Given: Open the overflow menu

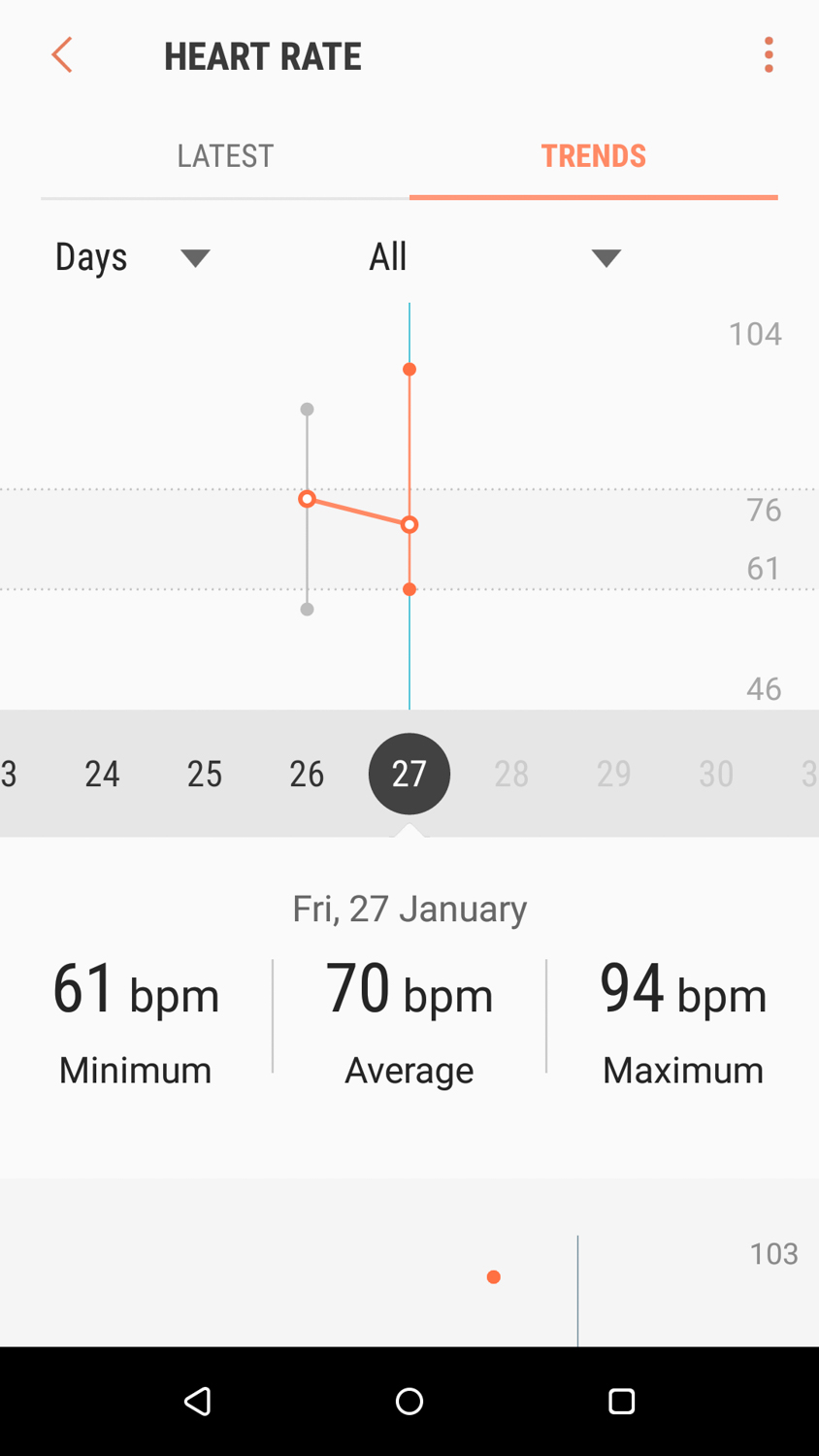Looking at the screenshot, I should (769, 55).
